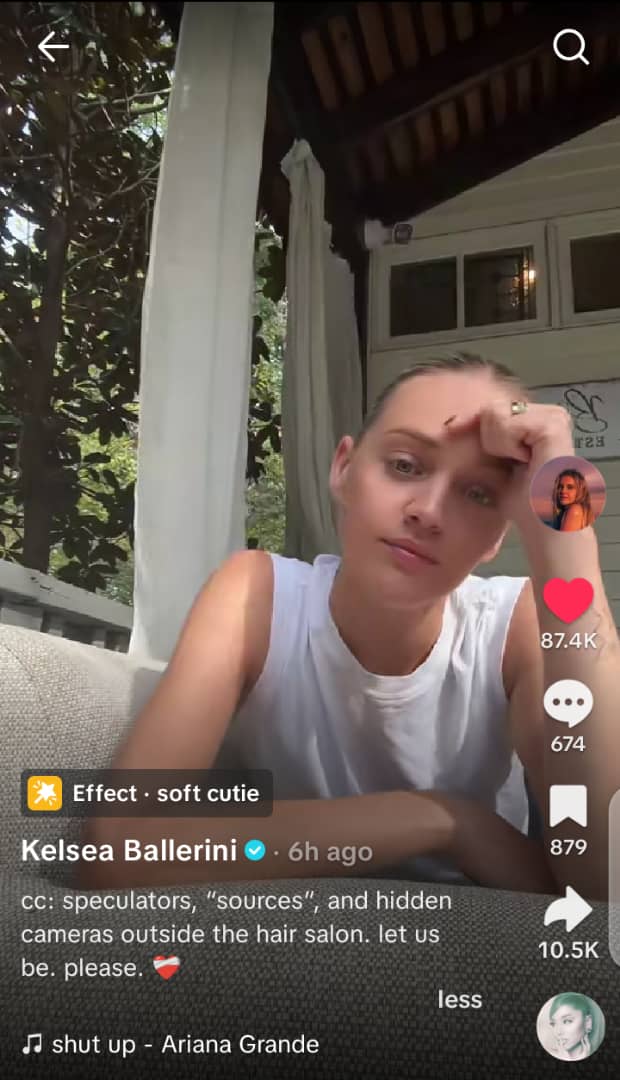This screenshot has width=620, height=1080.
Task: Open the creator's profile picture
Action: [567, 494]
